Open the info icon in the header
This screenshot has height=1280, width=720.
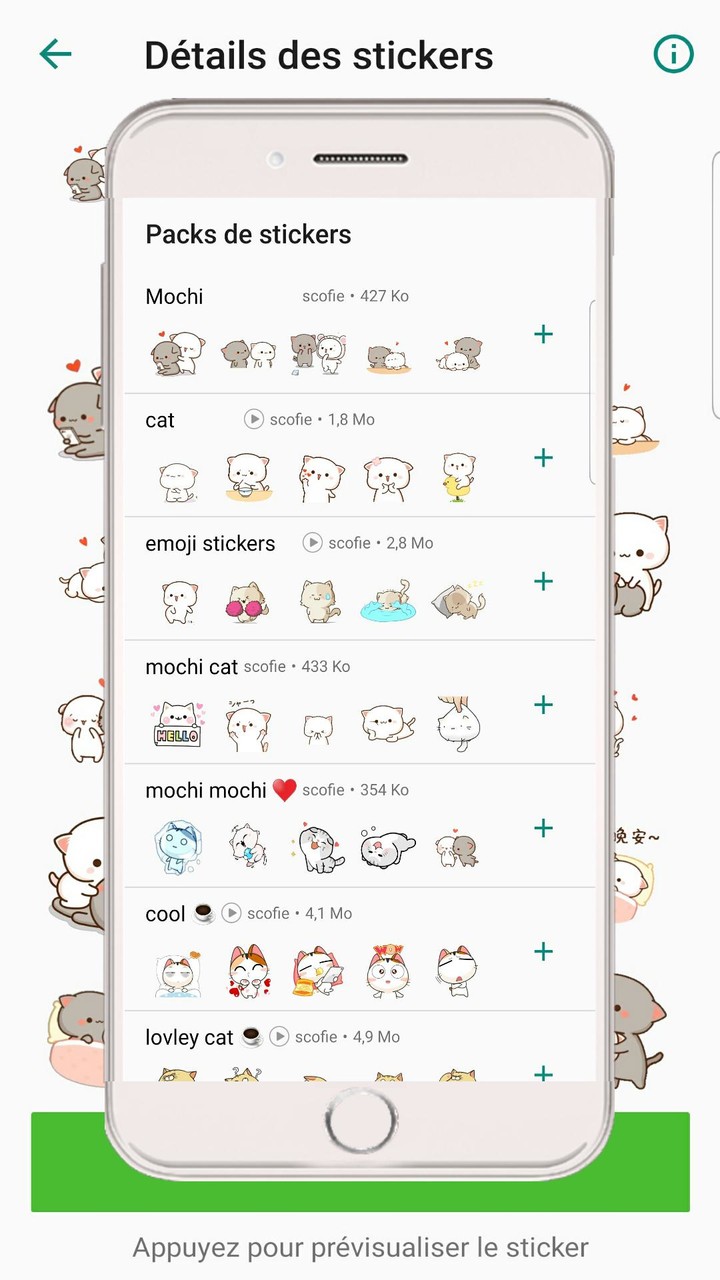673,54
